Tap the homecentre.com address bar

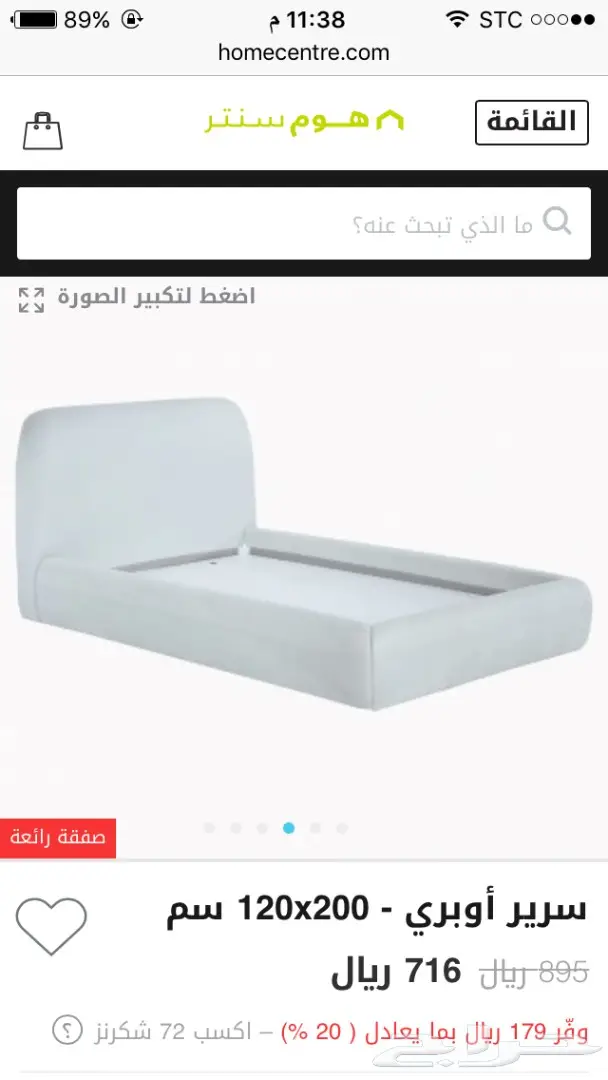click(x=304, y=53)
